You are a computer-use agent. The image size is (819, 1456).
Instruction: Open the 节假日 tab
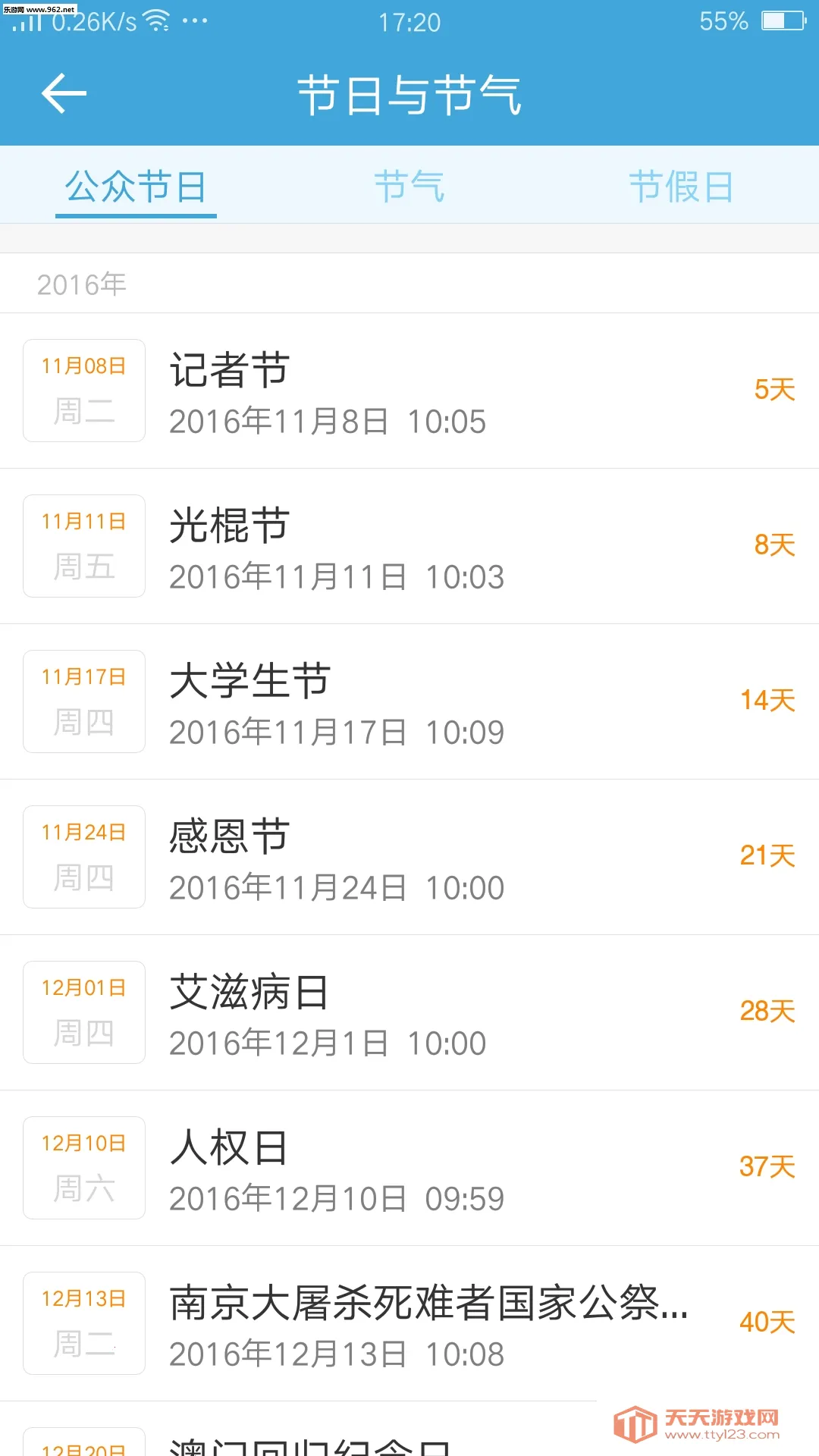tap(681, 186)
